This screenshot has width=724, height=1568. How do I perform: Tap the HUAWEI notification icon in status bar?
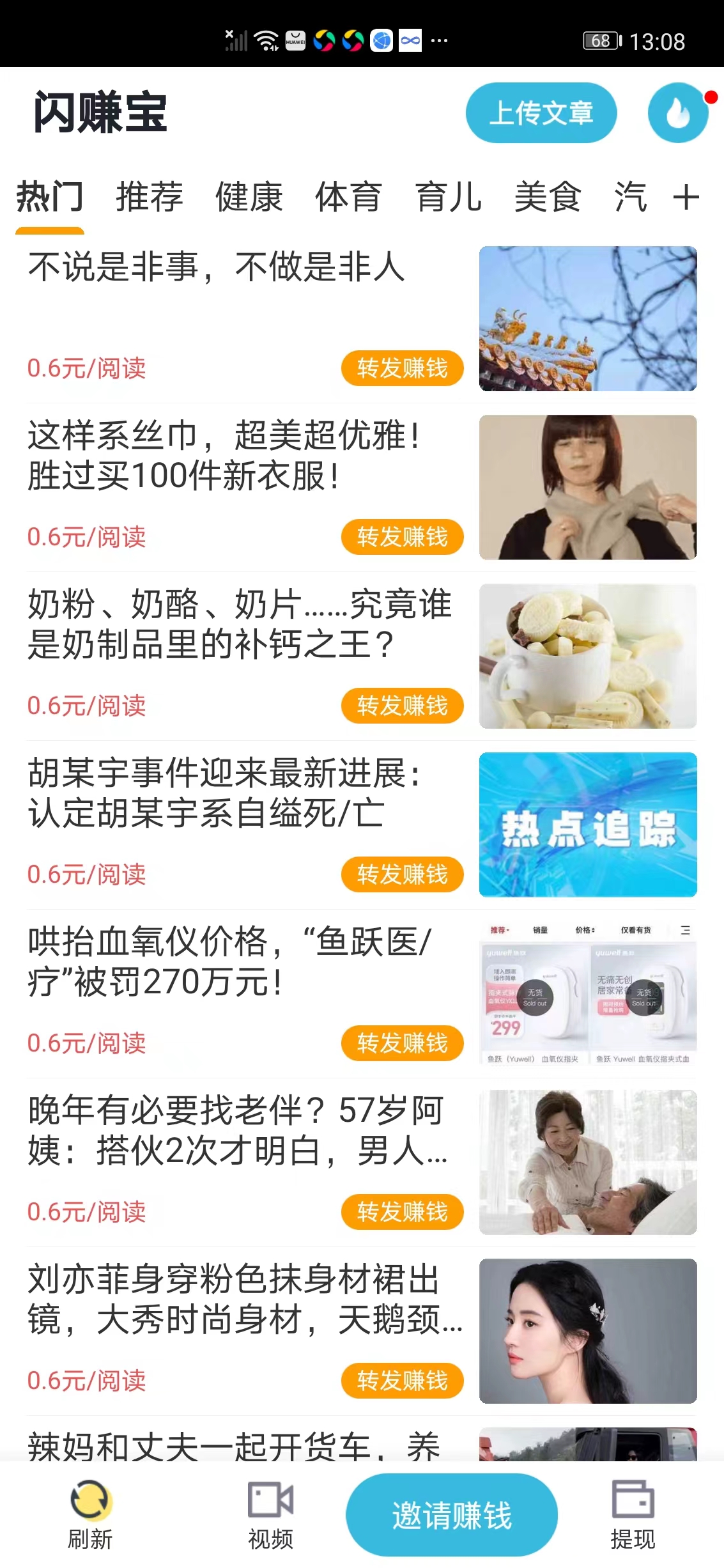294,40
